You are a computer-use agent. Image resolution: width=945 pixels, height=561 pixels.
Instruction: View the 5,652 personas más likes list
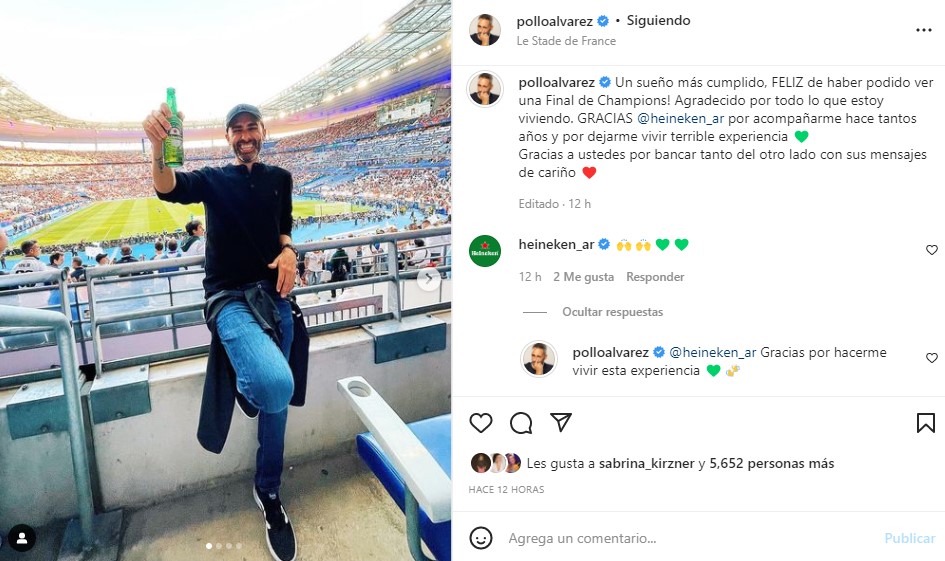[771, 464]
